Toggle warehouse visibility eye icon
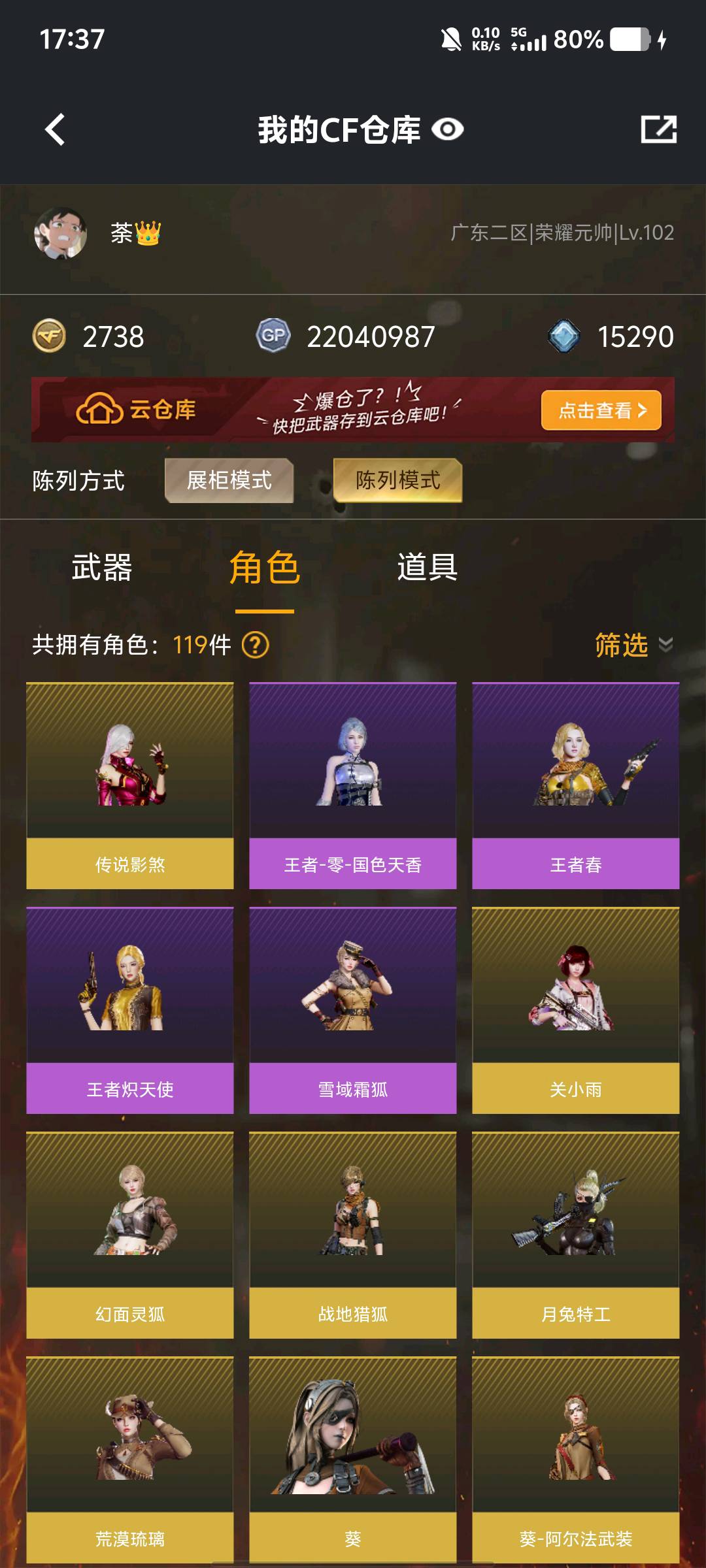The width and height of the screenshot is (706, 1568). click(448, 129)
